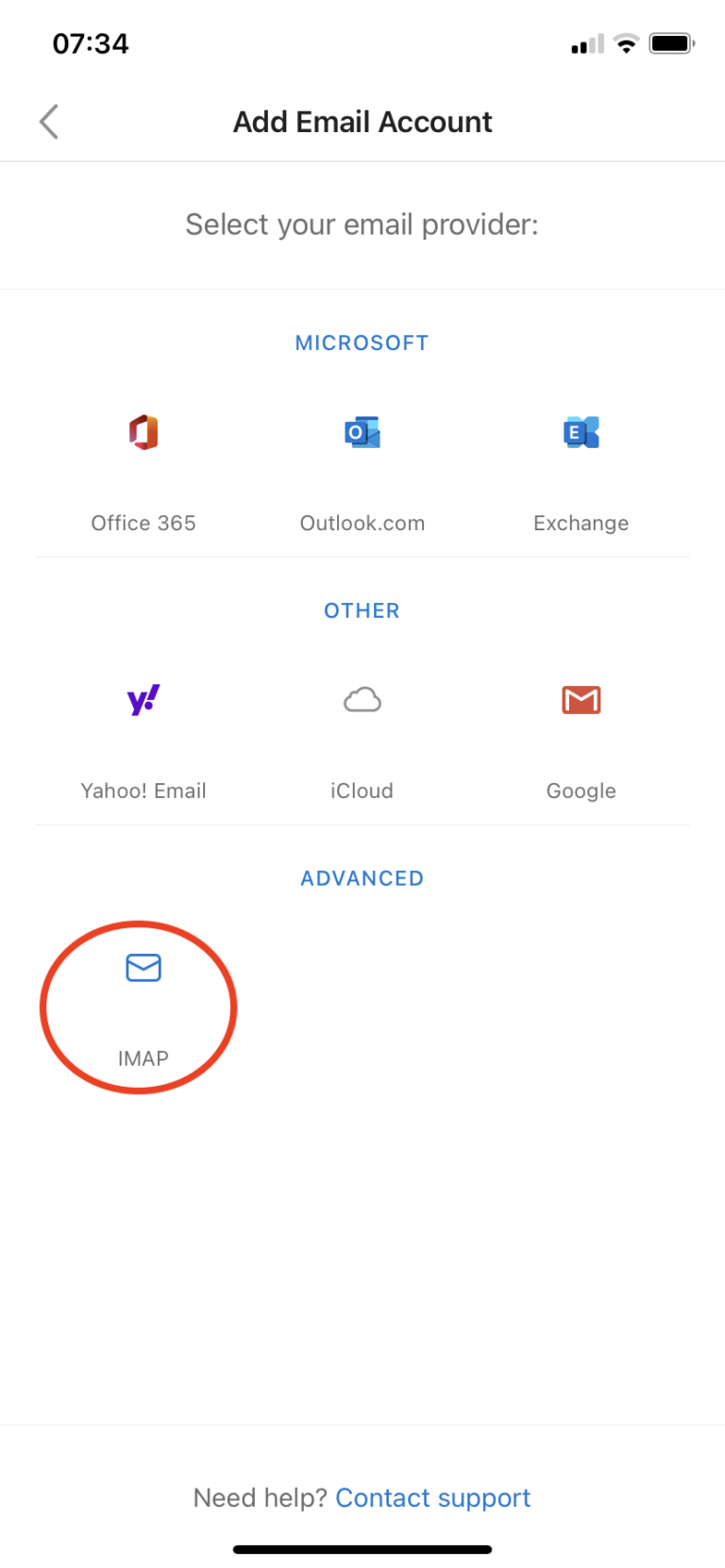The height and width of the screenshot is (1568, 725).
Task: Tap the ADVANCED section header
Action: [362, 877]
